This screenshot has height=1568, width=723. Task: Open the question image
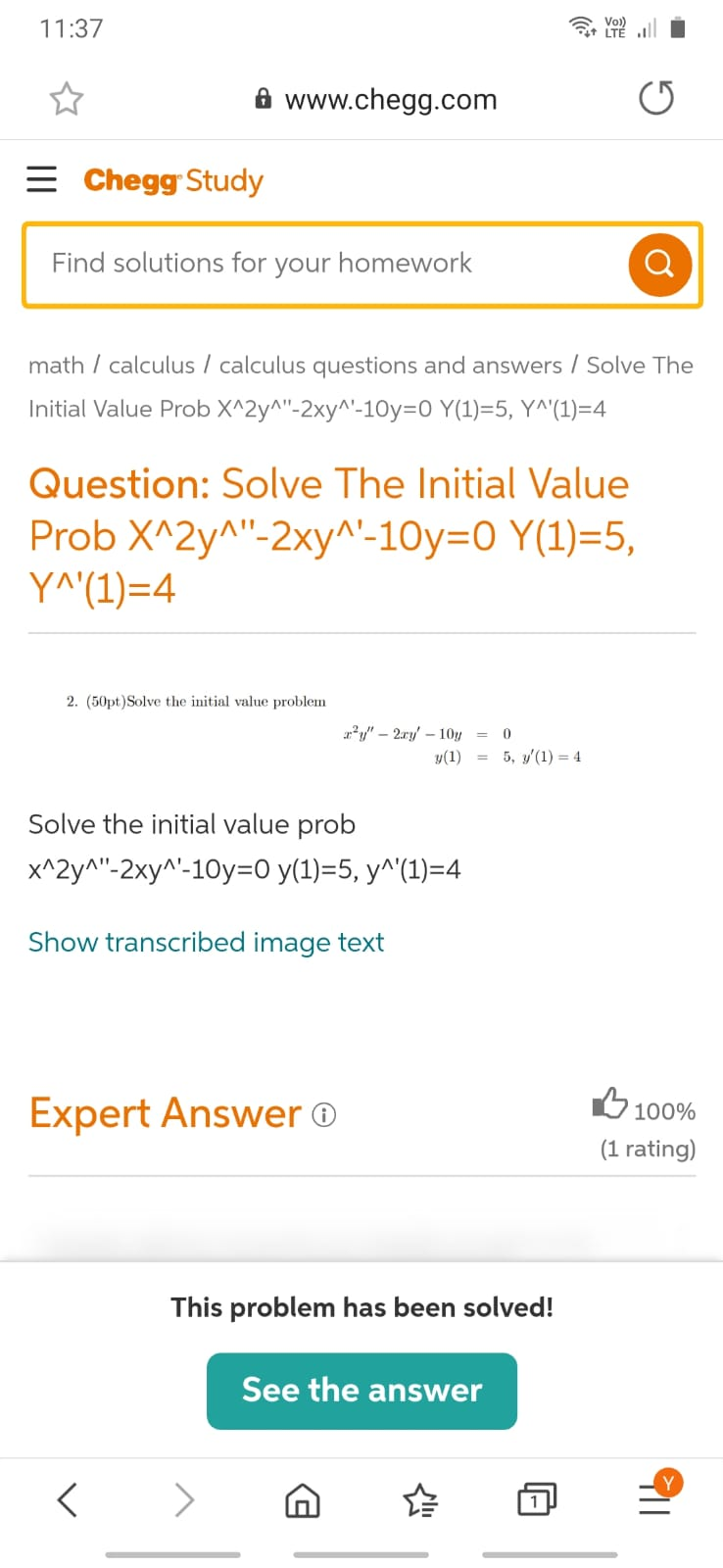tap(323, 730)
